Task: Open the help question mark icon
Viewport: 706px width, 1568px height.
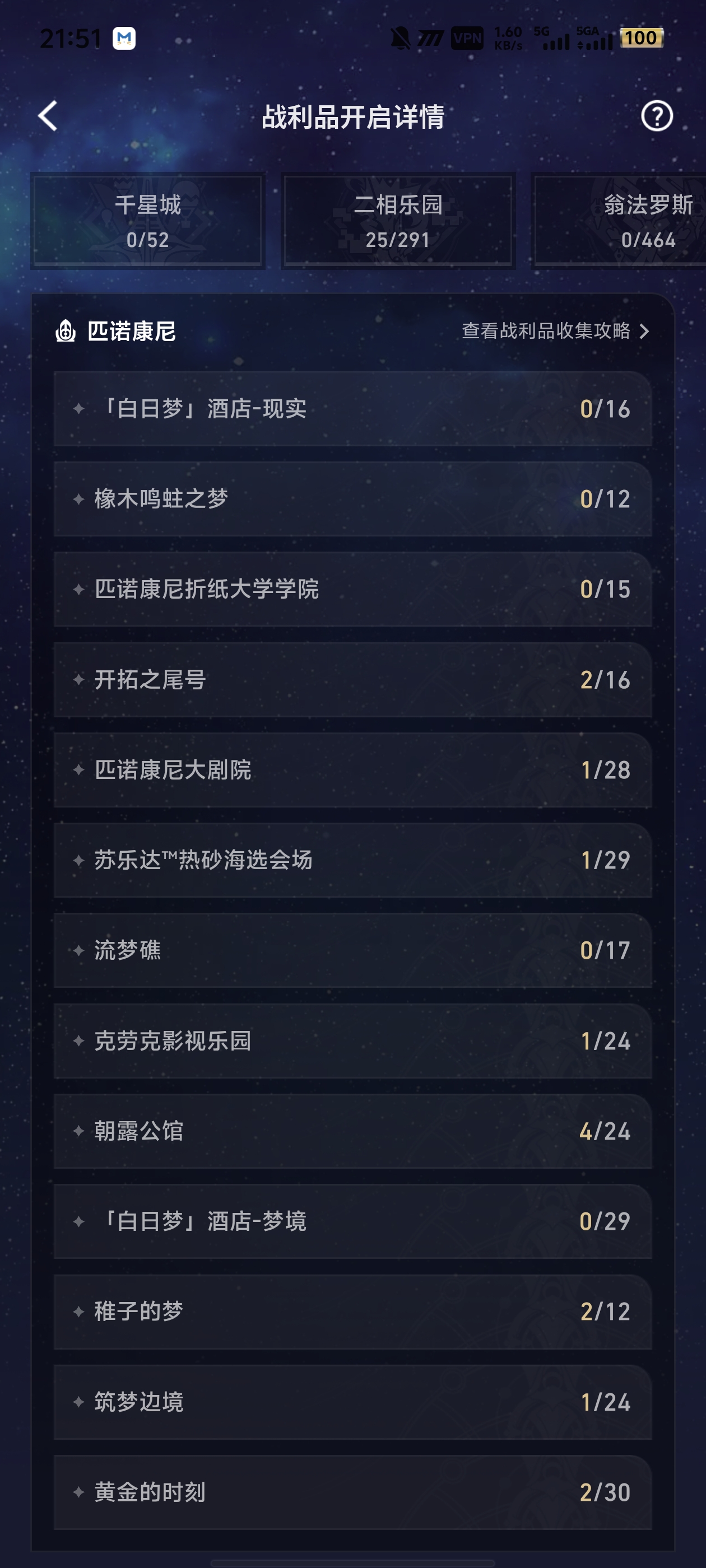Action: (x=657, y=116)
